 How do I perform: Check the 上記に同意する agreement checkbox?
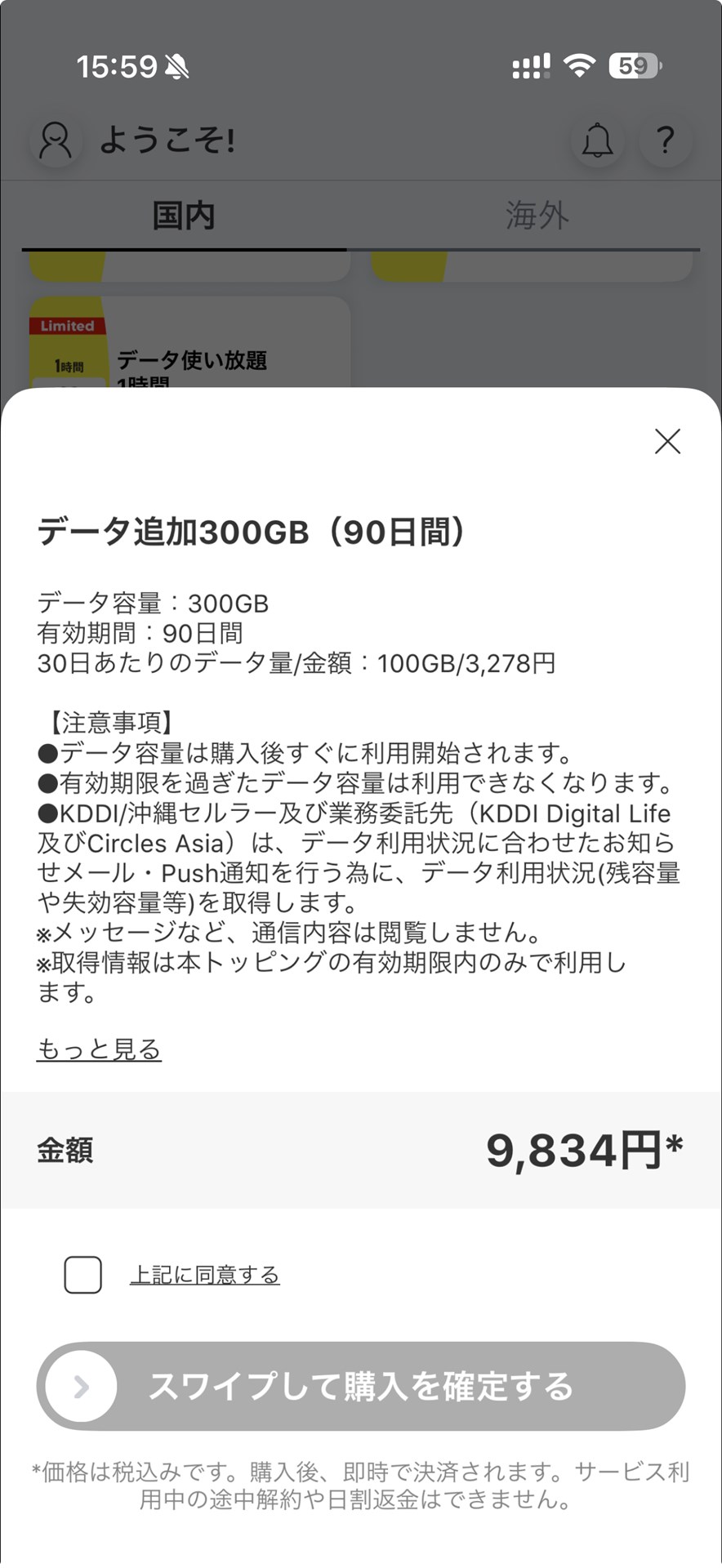(81, 1274)
